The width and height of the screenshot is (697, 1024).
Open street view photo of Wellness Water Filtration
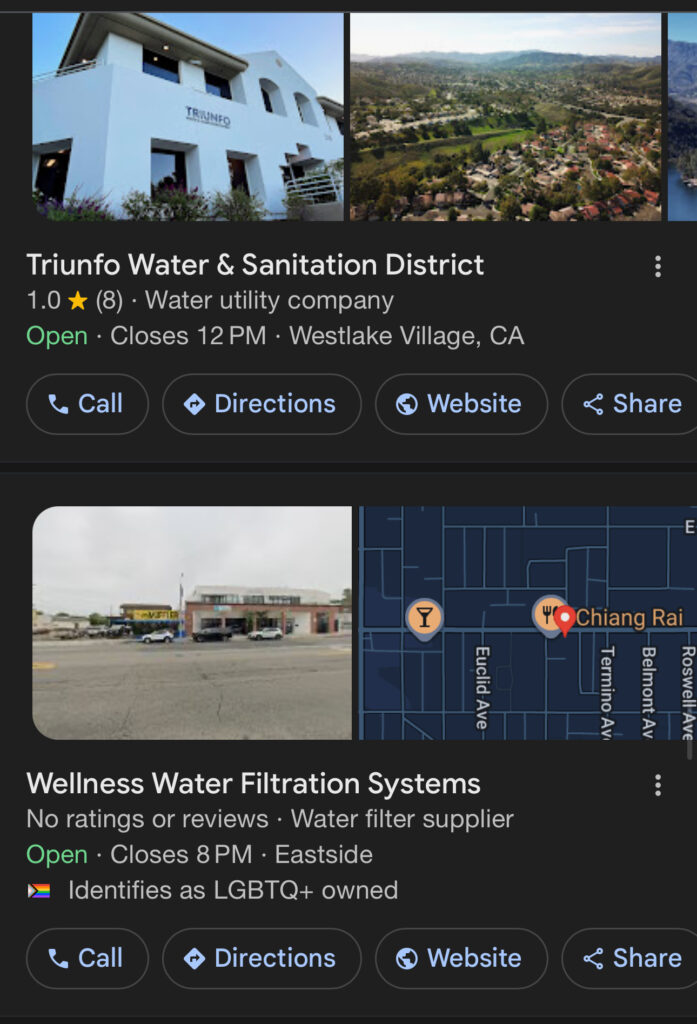(192, 623)
